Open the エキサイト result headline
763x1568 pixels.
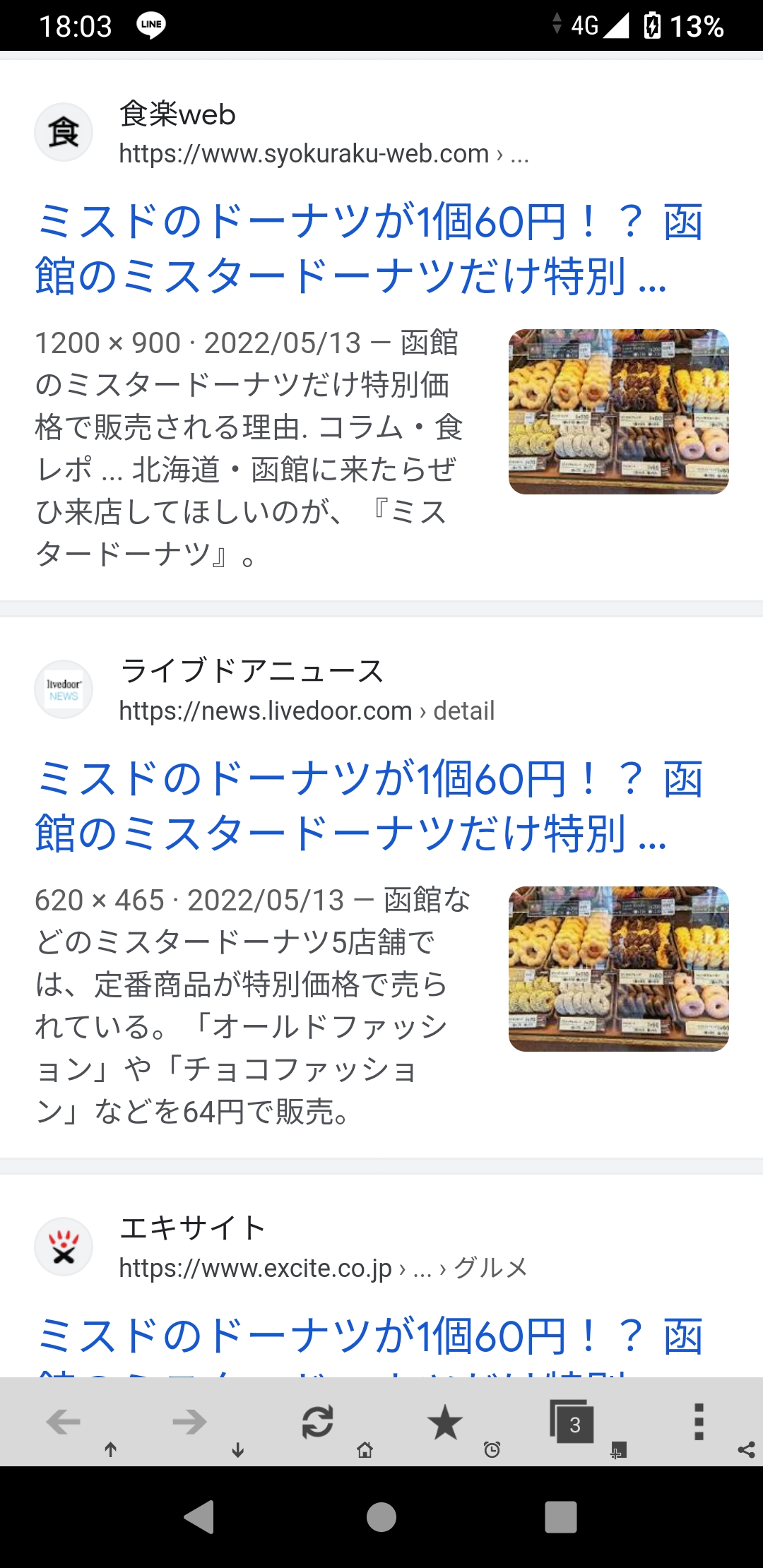pos(367,1338)
